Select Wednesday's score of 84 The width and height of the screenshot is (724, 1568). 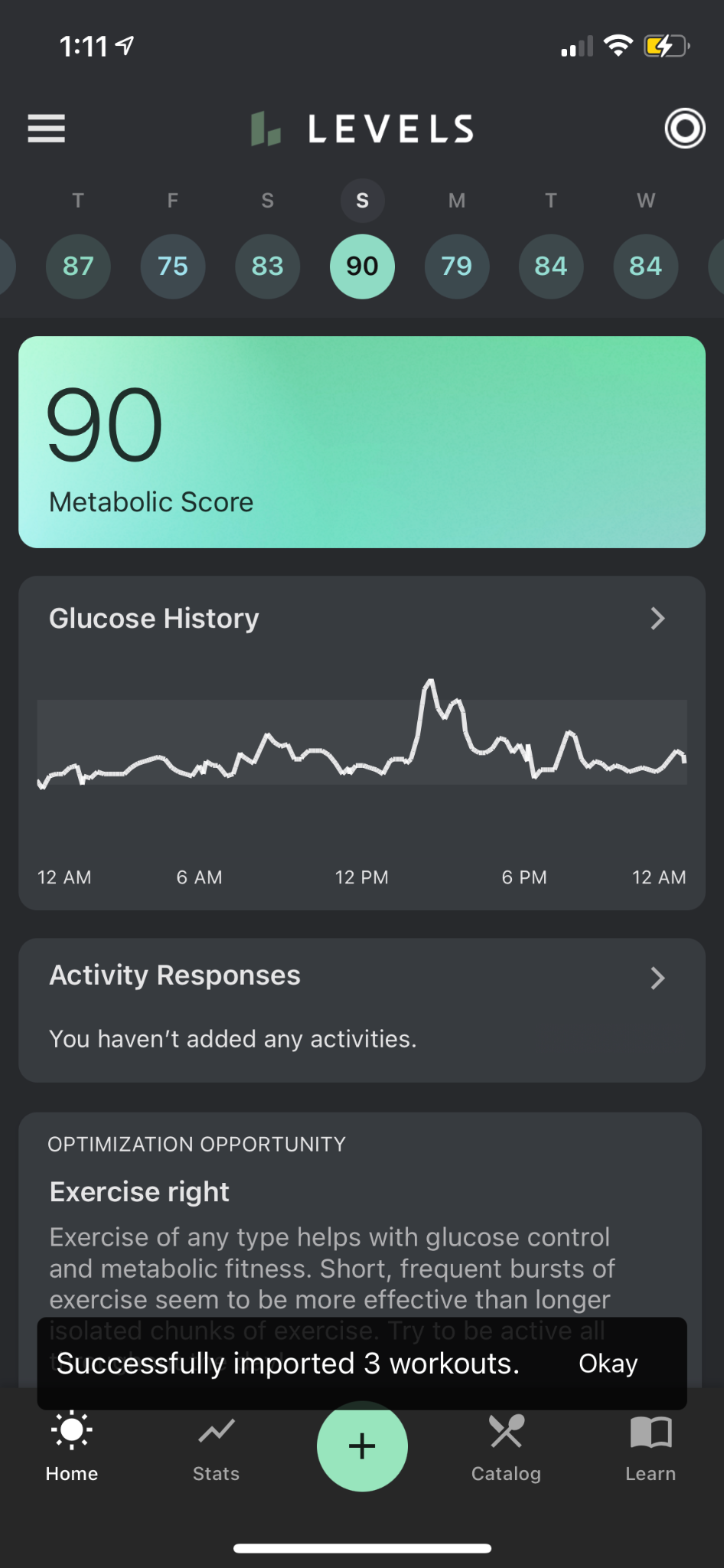coord(646,266)
